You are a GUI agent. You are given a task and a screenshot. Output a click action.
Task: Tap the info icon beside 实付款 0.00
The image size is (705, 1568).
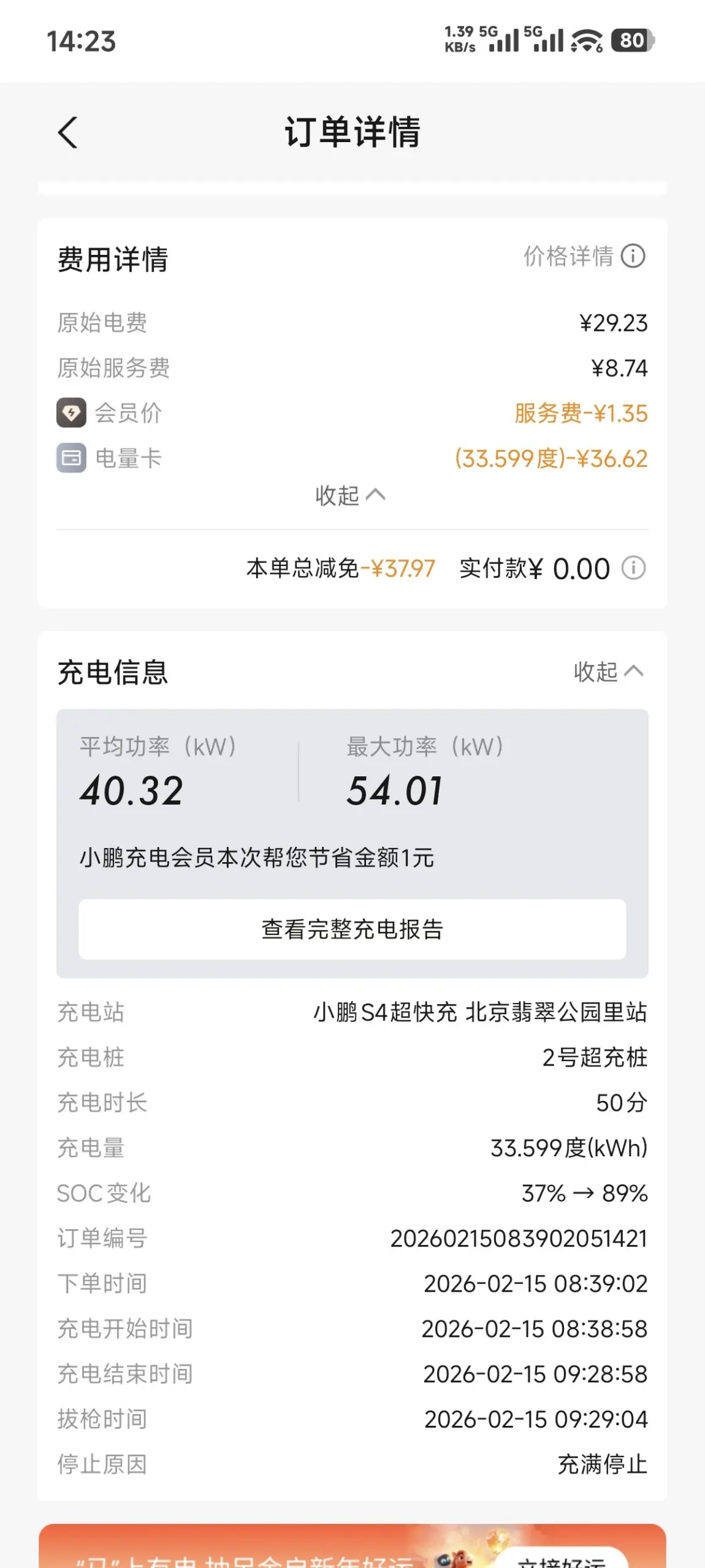[634, 568]
